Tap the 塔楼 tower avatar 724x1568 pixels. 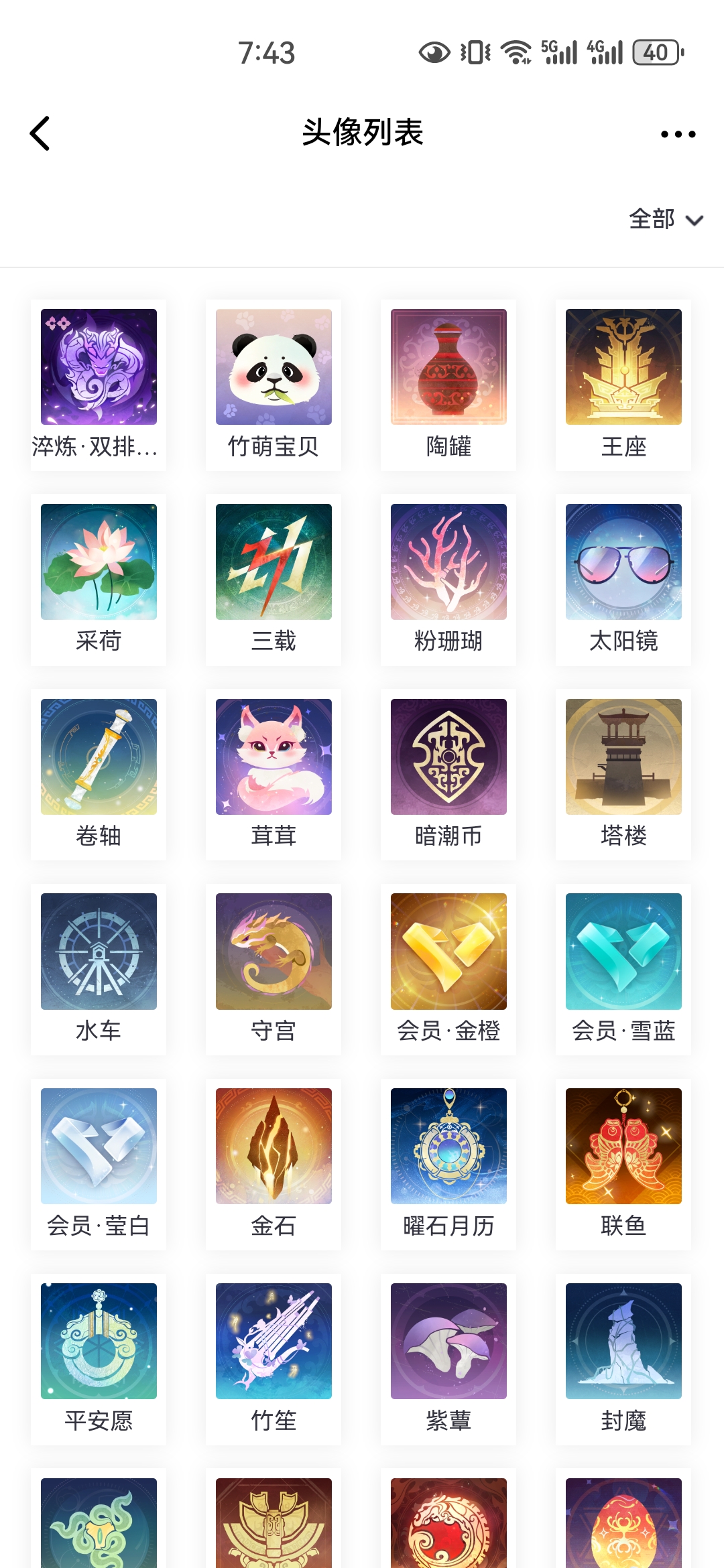(x=623, y=757)
